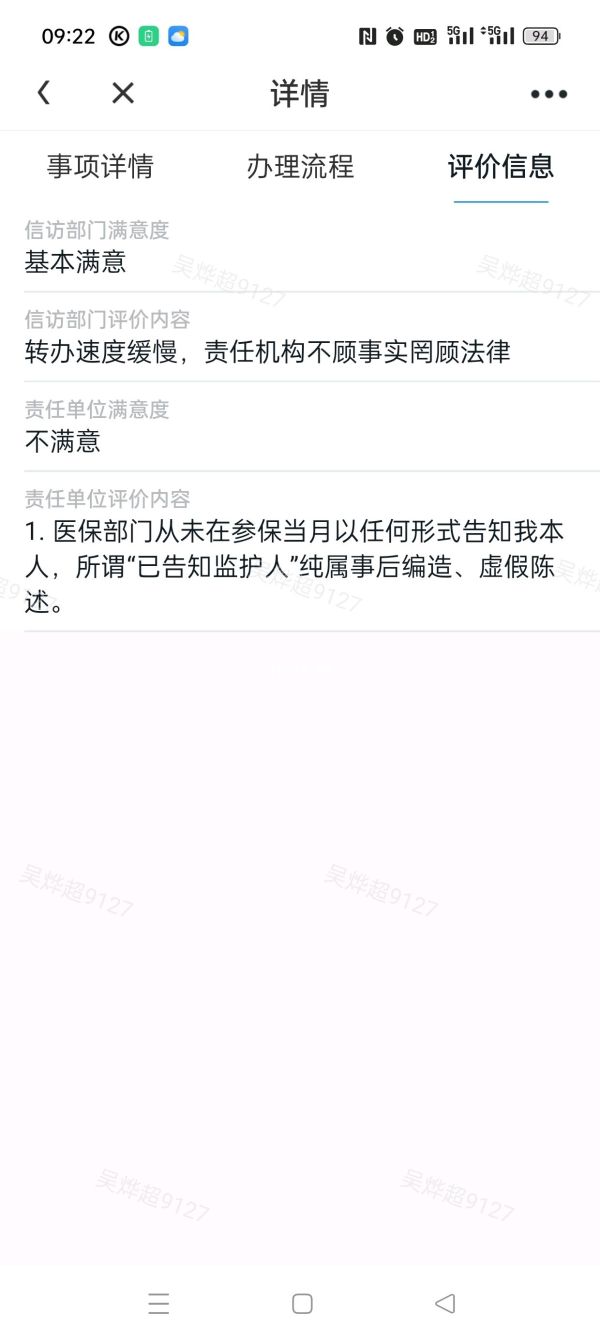Tap the system back button
This screenshot has height=1341, width=600.
click(445, 1303)
